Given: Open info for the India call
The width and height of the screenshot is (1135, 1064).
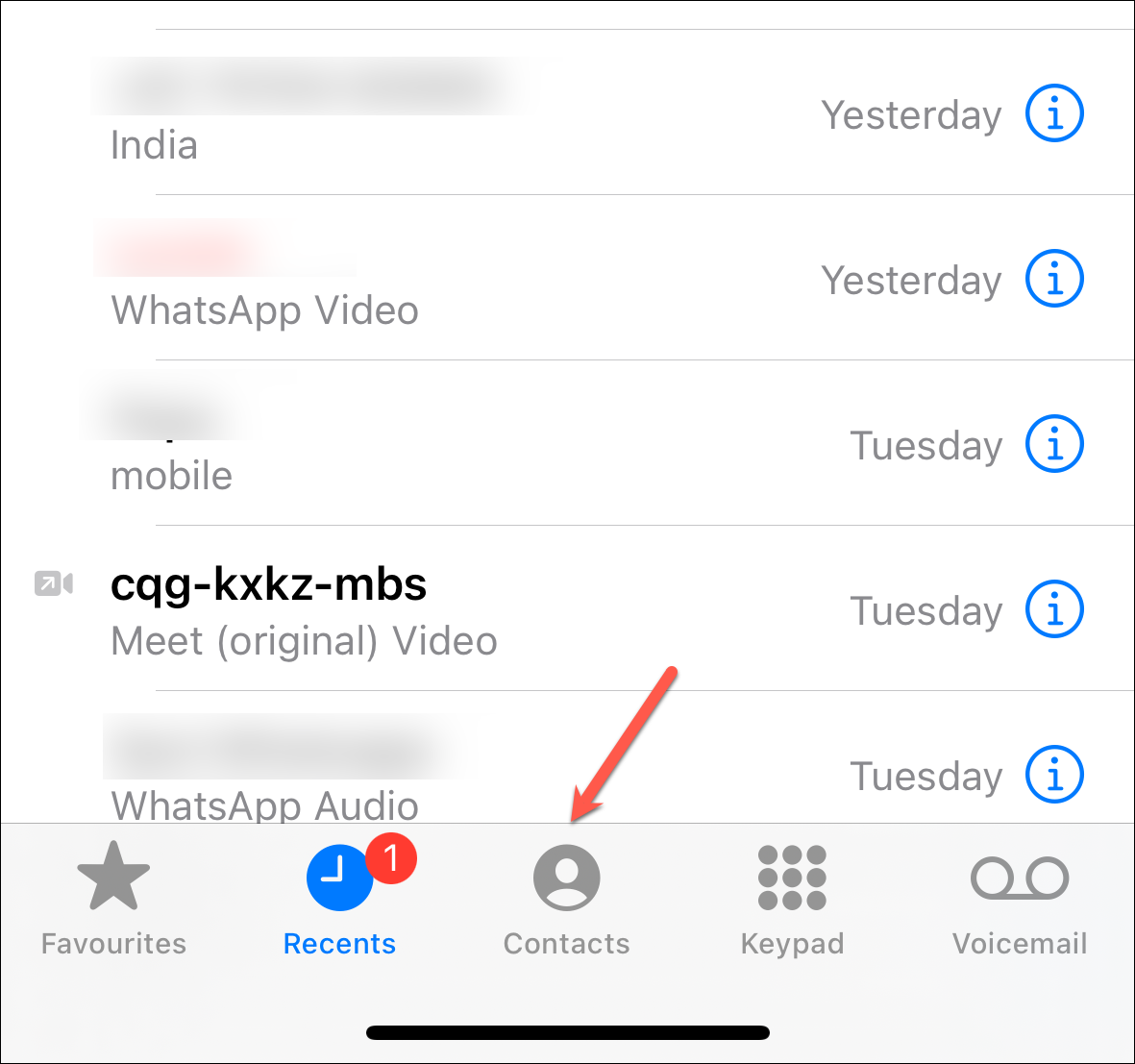Looking at the screenshot, I should coord(1054,113).
